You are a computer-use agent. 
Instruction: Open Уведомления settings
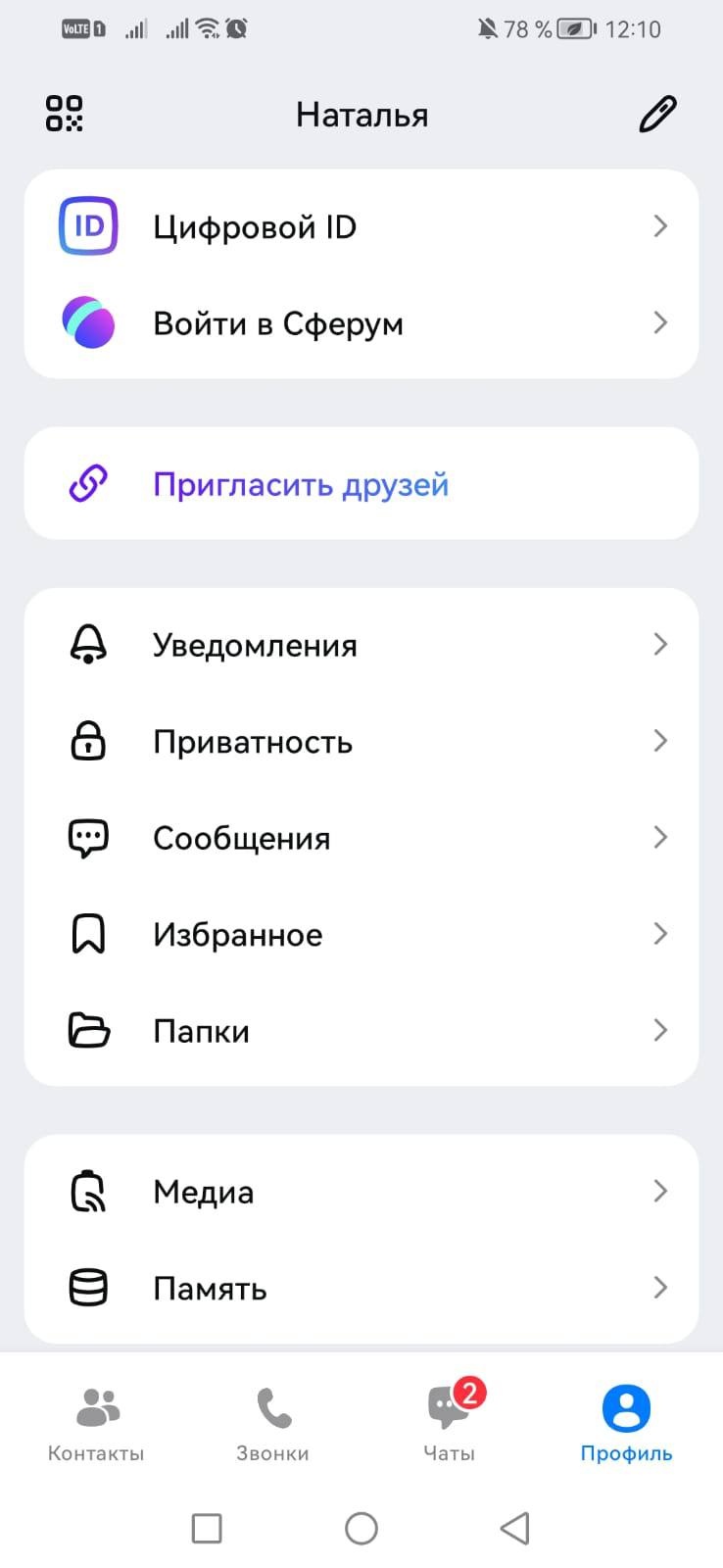[361, 645]
